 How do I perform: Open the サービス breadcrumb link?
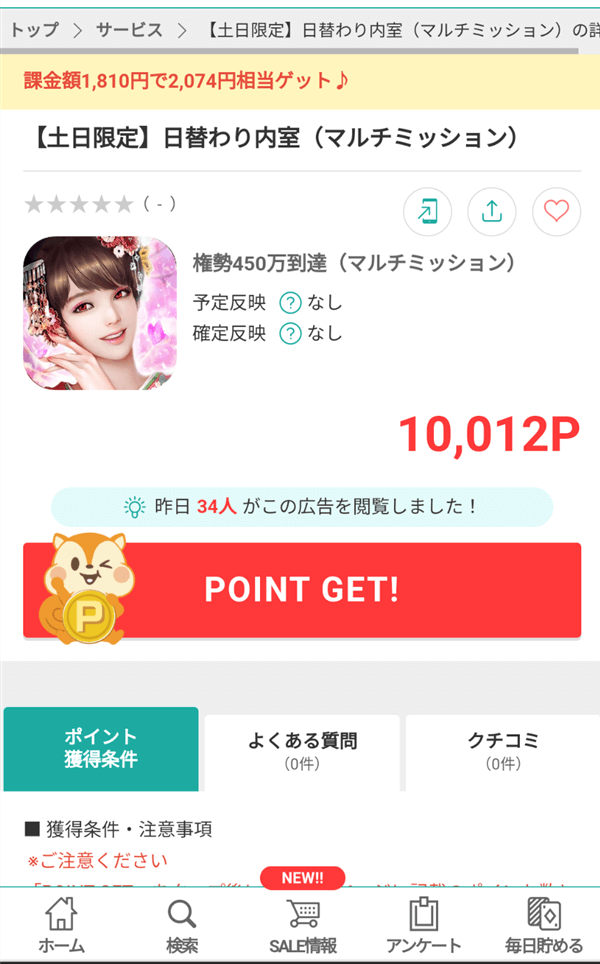pyautogui.click(x=129, y=30)
